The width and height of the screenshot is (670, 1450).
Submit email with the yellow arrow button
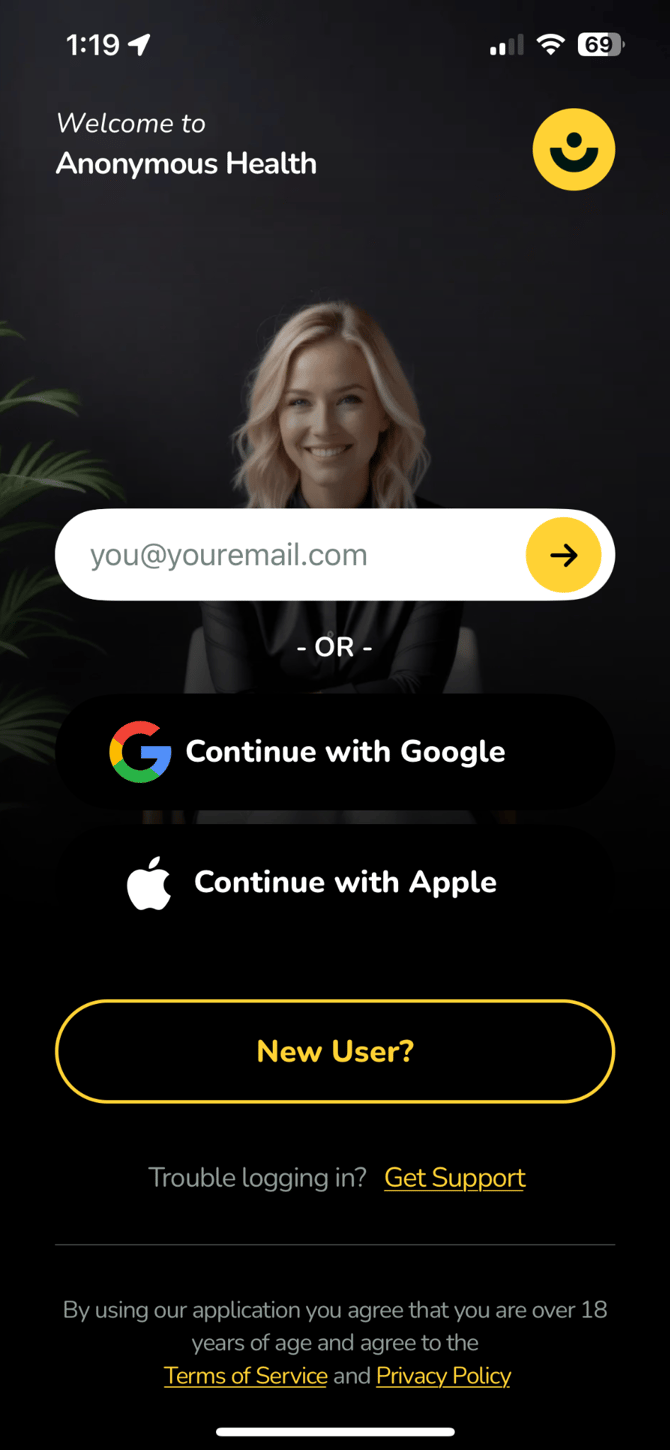[563, 555]
